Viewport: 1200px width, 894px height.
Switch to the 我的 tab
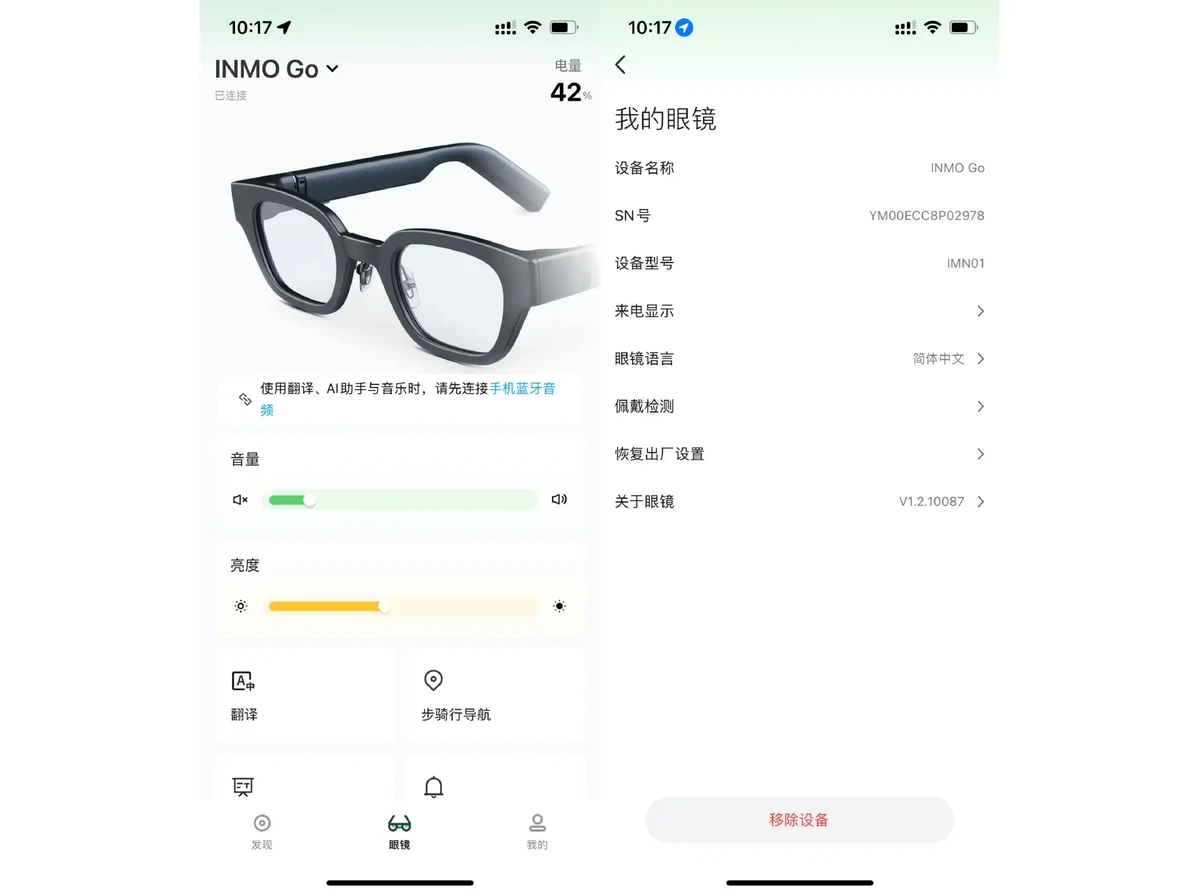tap(537, 831)
